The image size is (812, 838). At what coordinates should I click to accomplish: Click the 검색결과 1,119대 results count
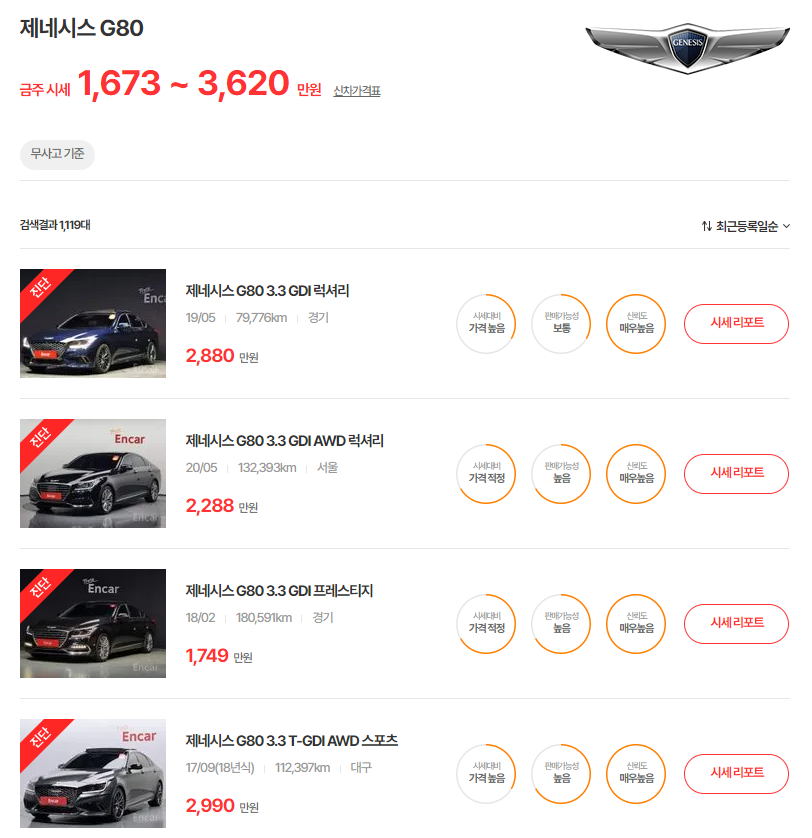click(56, 224)
